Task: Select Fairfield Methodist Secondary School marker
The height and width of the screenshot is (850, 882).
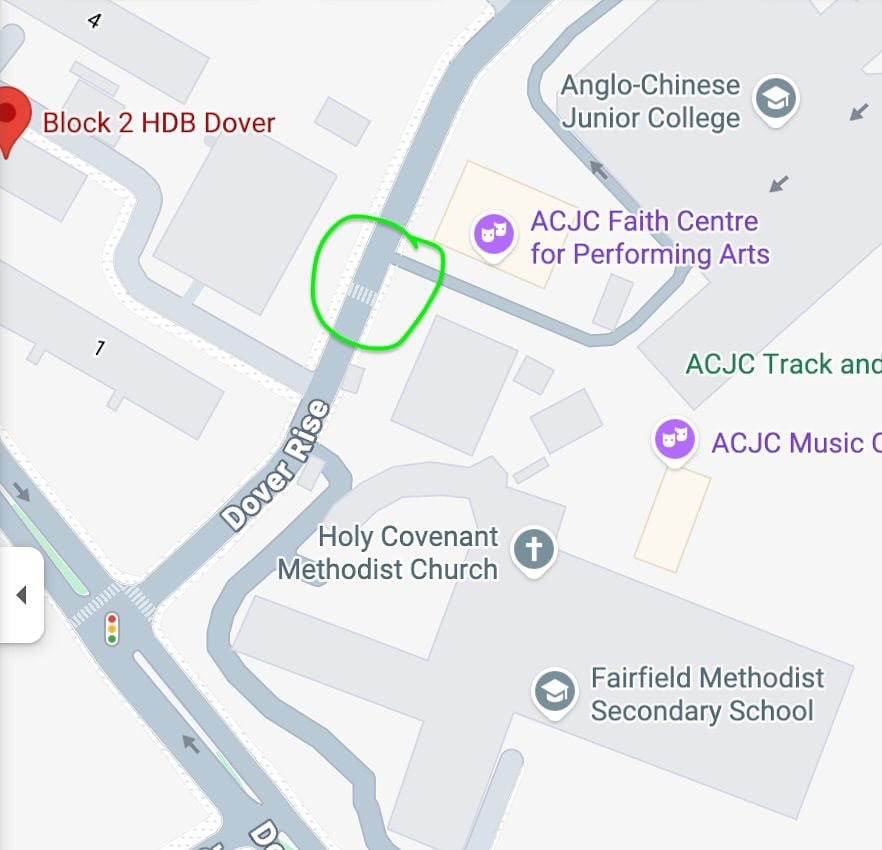Action: pos(554,692)
